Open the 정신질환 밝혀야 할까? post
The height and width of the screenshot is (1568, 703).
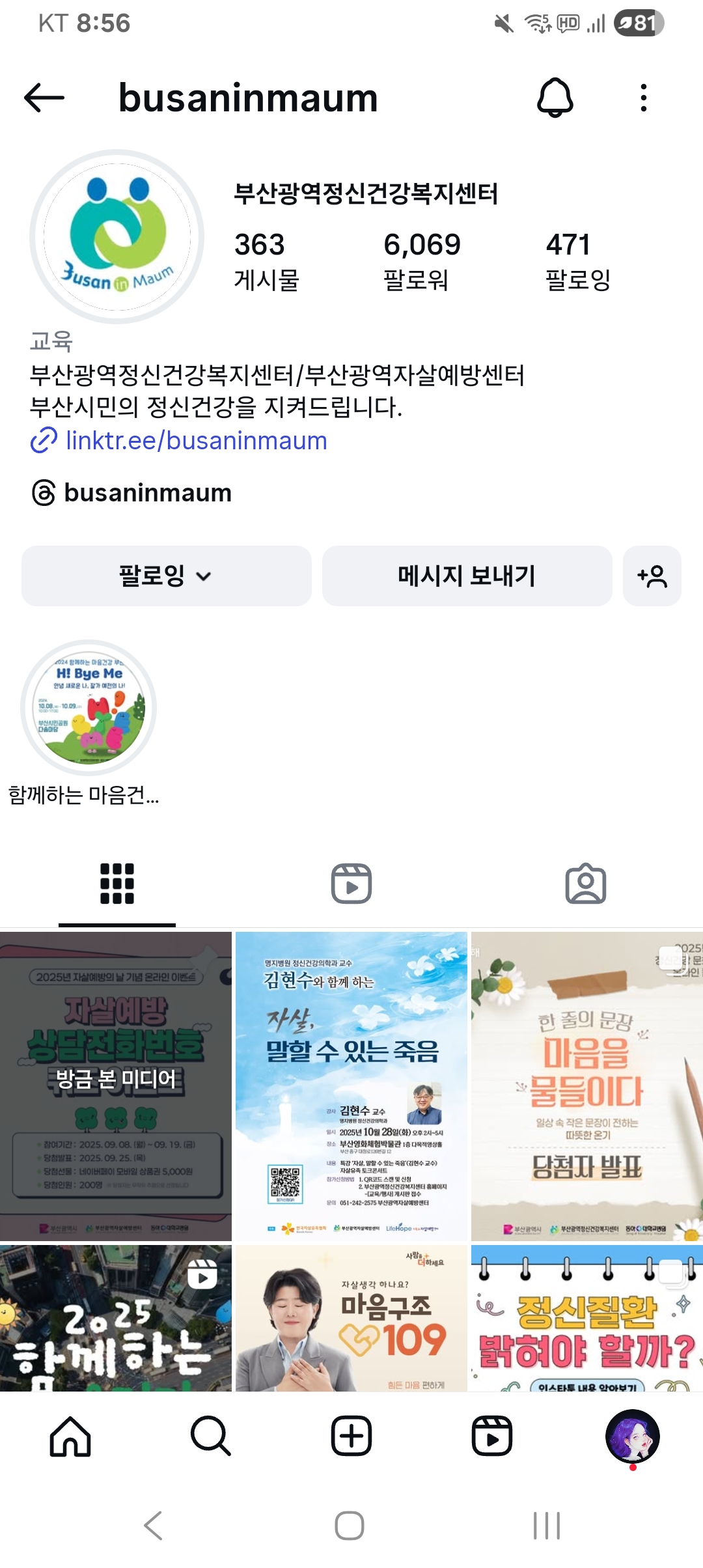[x=586, y=1319]
